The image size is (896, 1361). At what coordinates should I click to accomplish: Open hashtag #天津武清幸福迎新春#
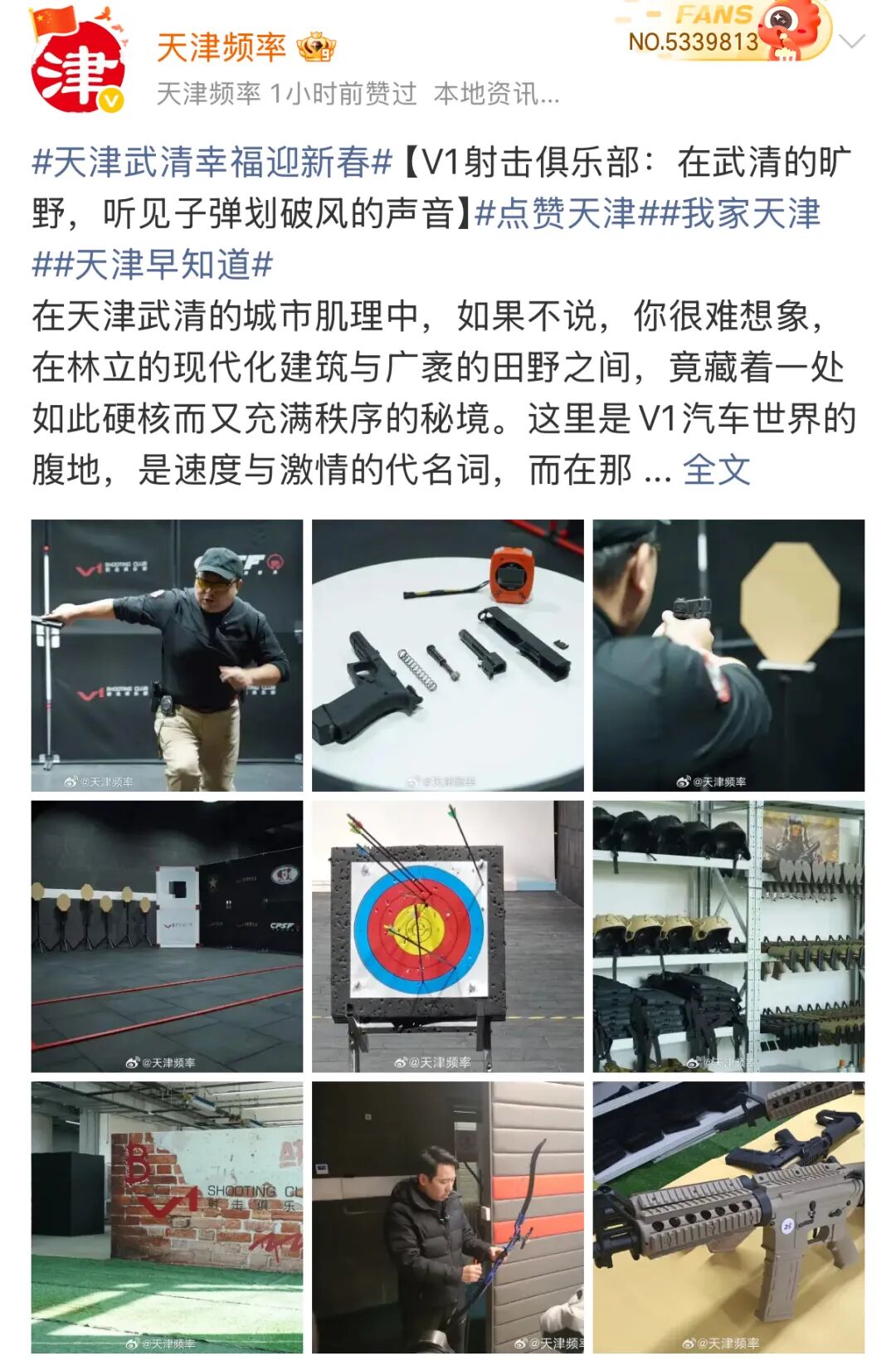click(x=212, y=162)
